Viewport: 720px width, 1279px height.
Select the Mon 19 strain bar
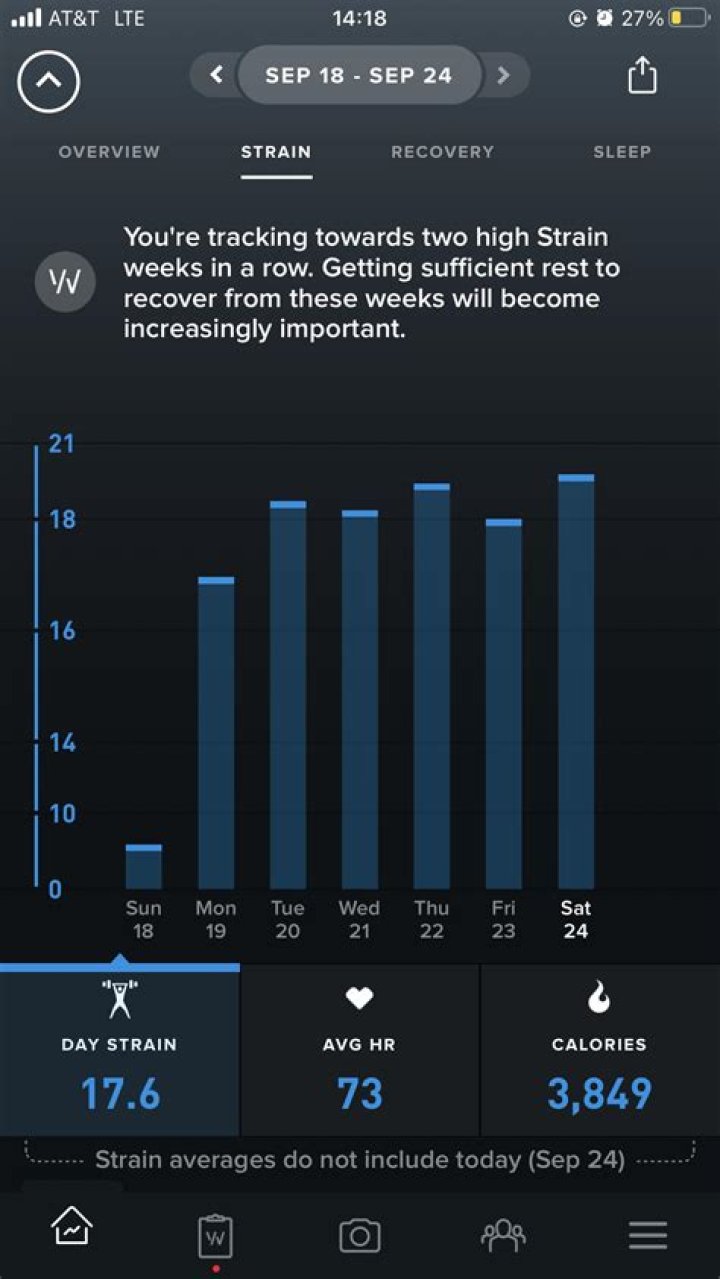pyautogui.click(x=216, y=735)
